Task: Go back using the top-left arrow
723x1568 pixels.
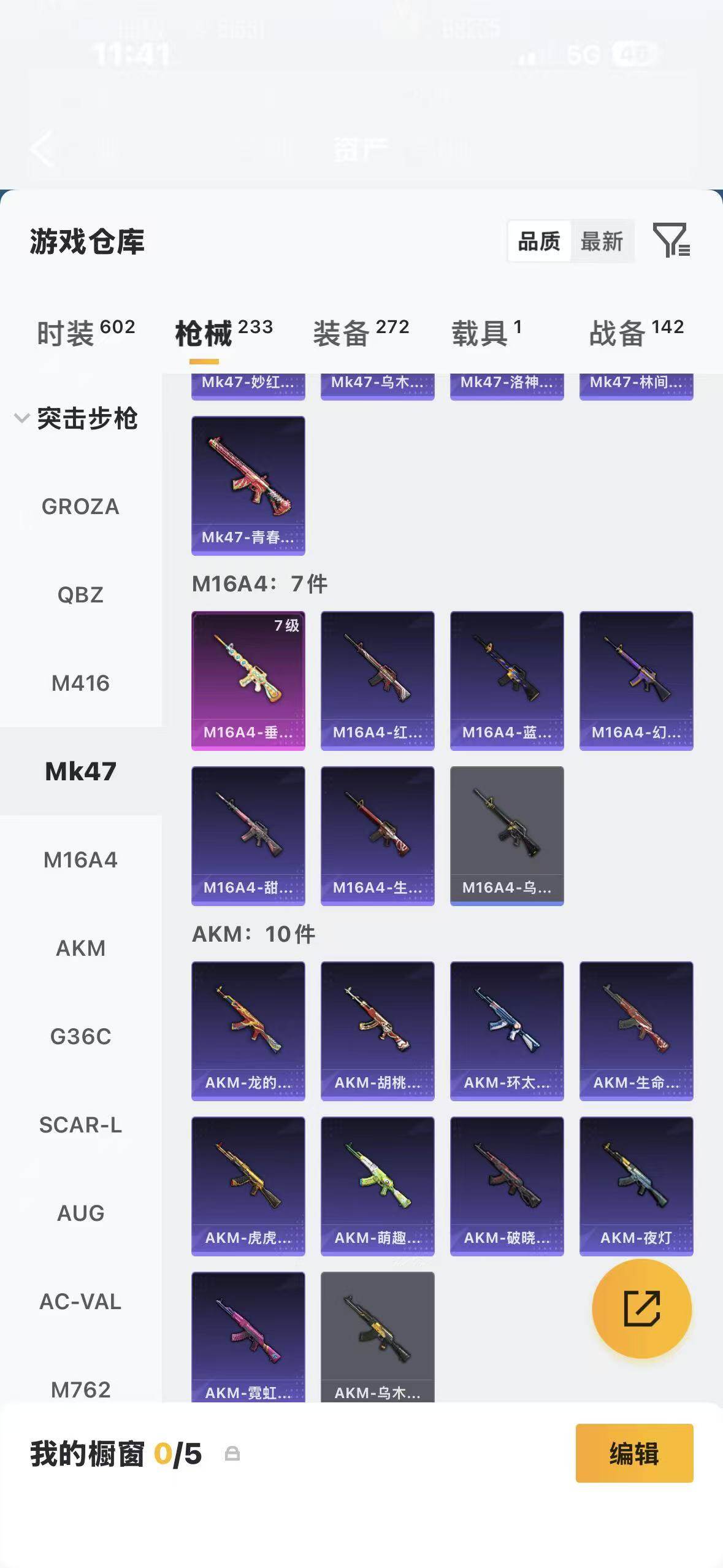Action: pyautogui.click(x=42, y=148)
